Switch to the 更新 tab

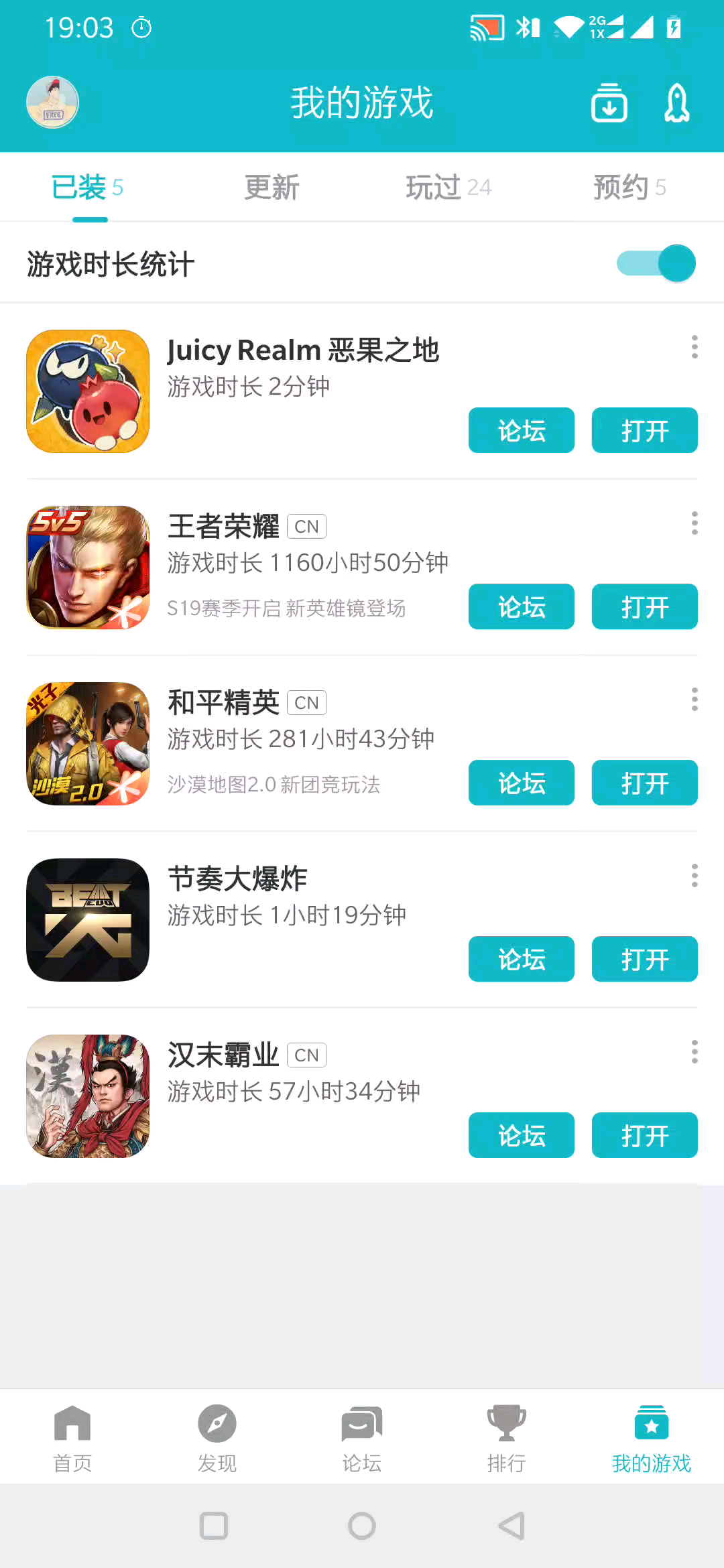[271, 187]
